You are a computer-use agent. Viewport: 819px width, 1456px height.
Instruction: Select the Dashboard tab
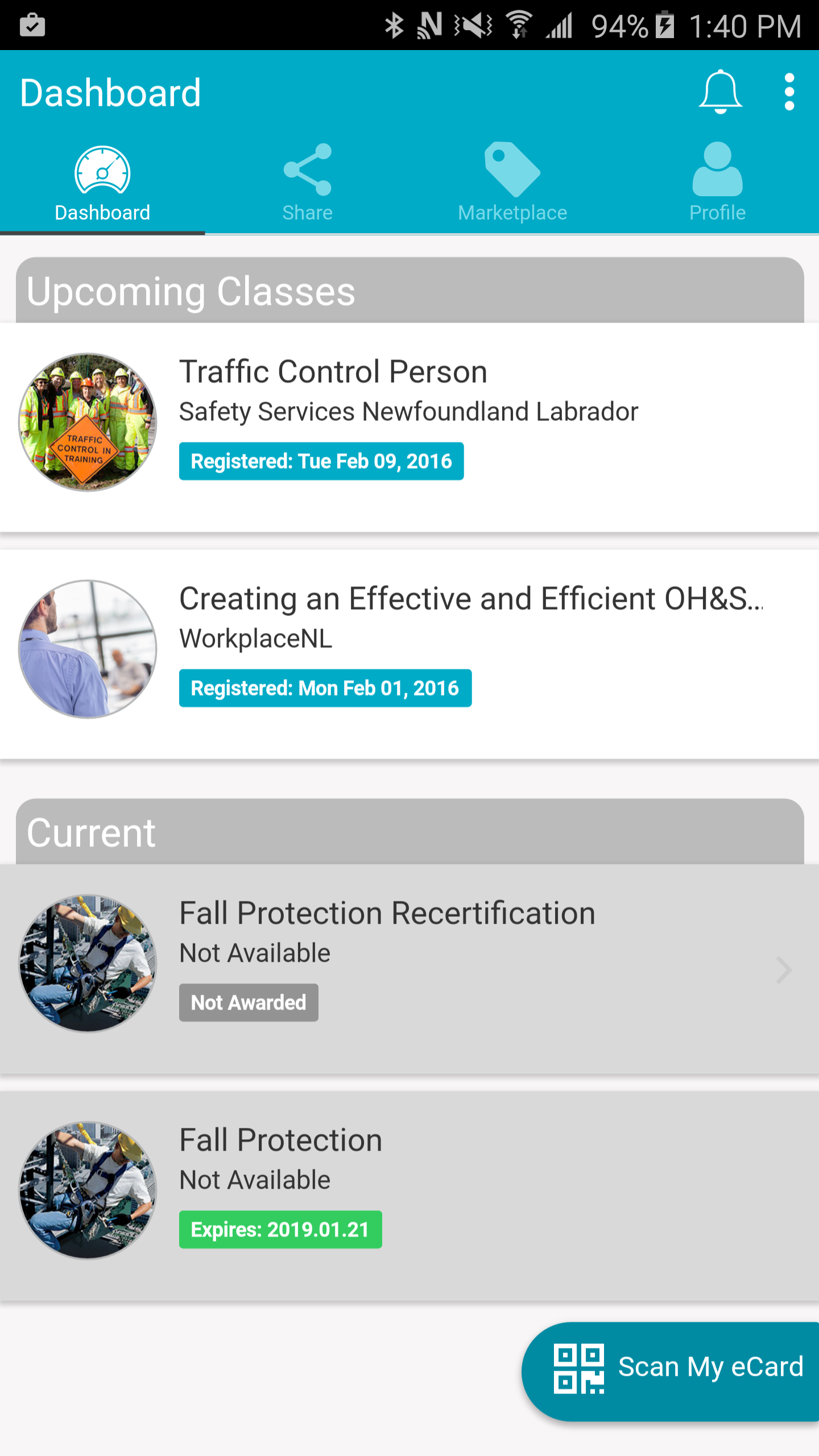click(102, 183)
